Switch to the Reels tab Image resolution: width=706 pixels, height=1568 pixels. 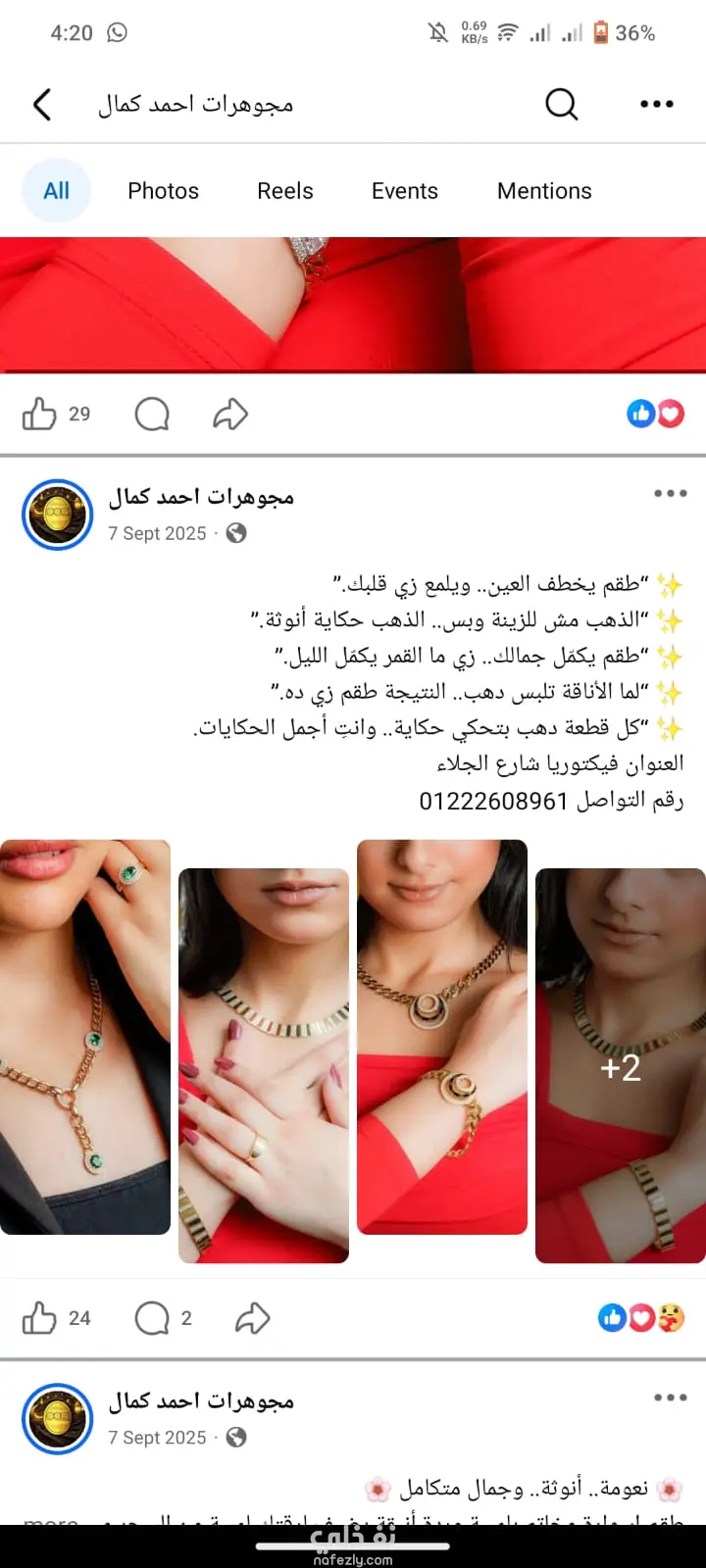(284, 191)
